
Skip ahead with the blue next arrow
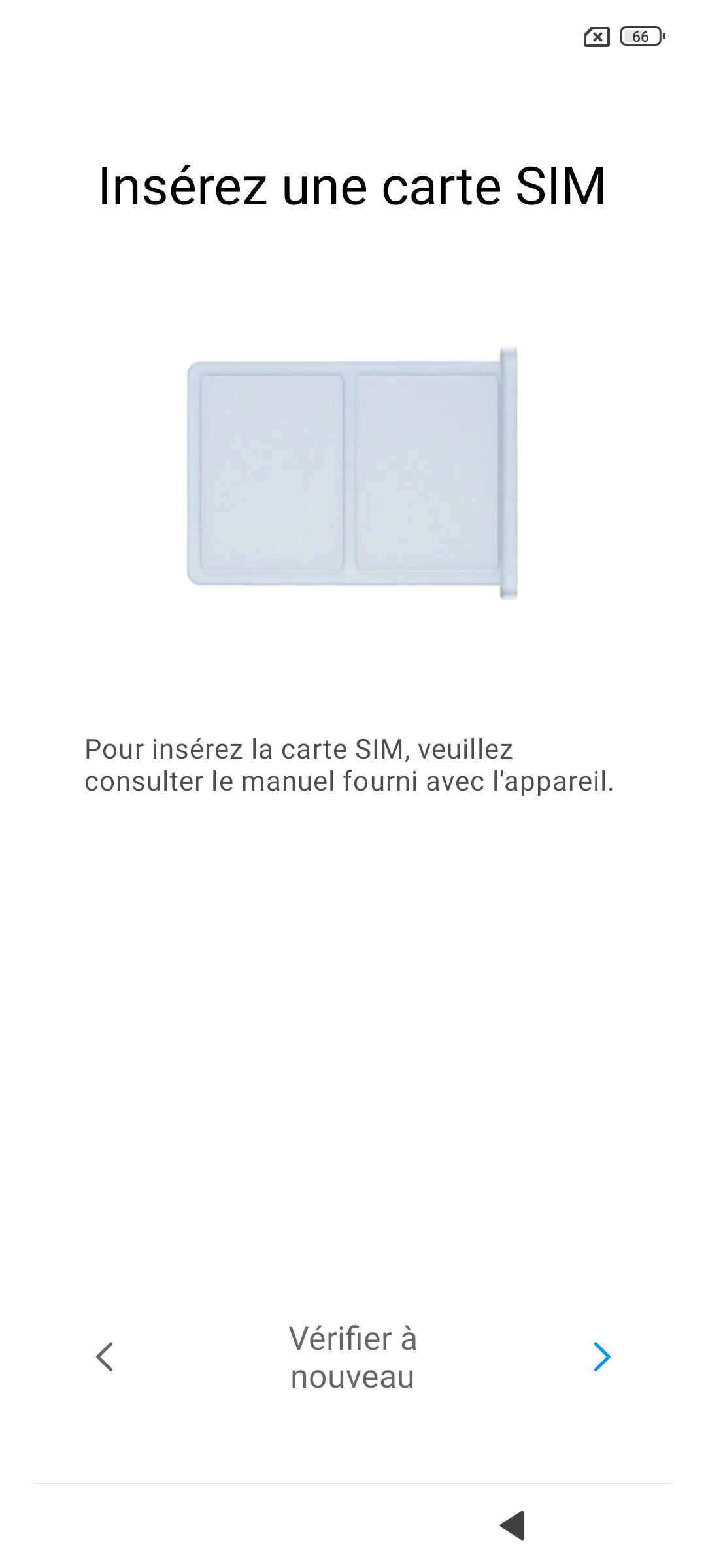coord(601,1357)
